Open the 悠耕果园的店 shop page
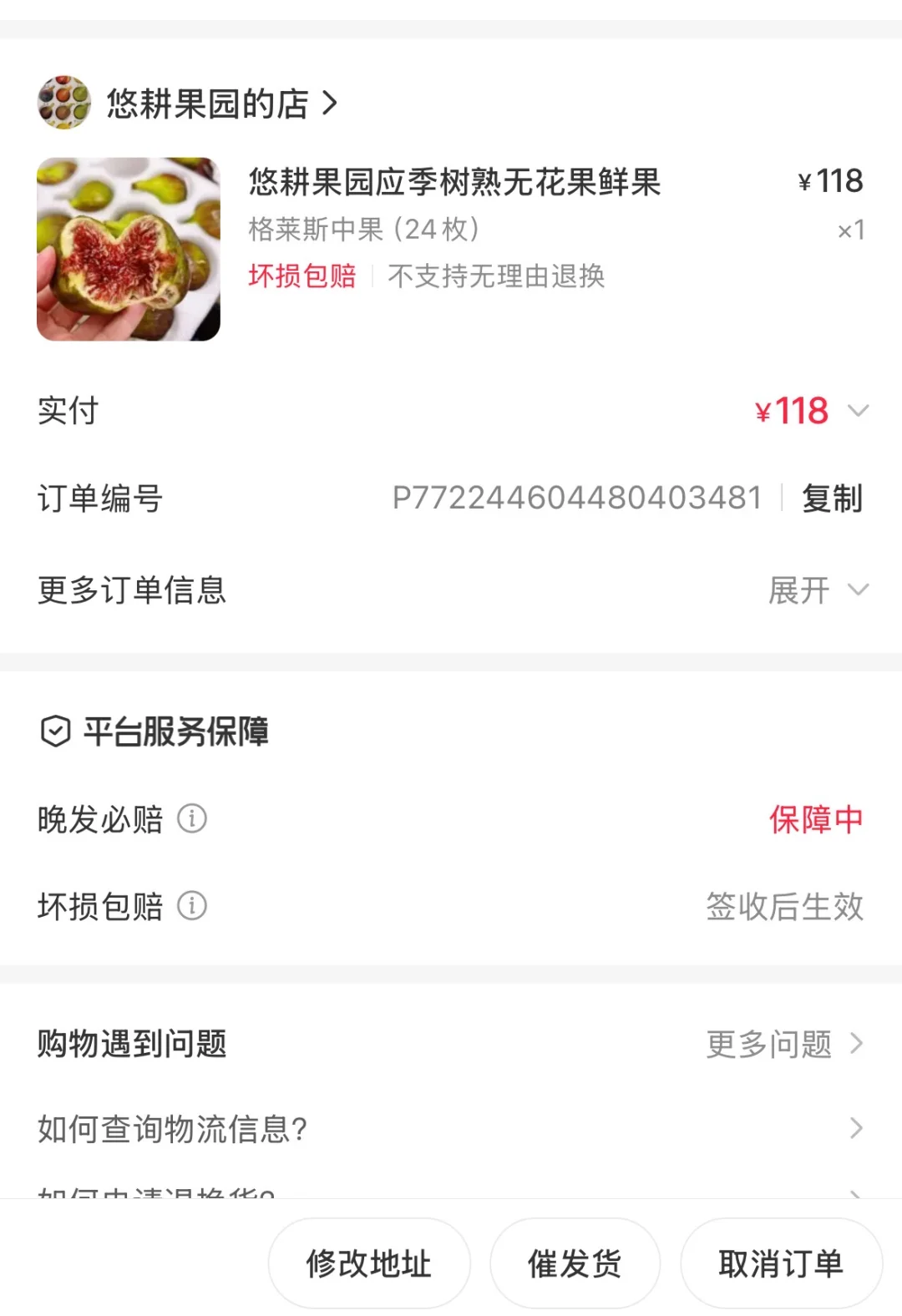Screen dimensions: 902x1316 coord(207,104)
